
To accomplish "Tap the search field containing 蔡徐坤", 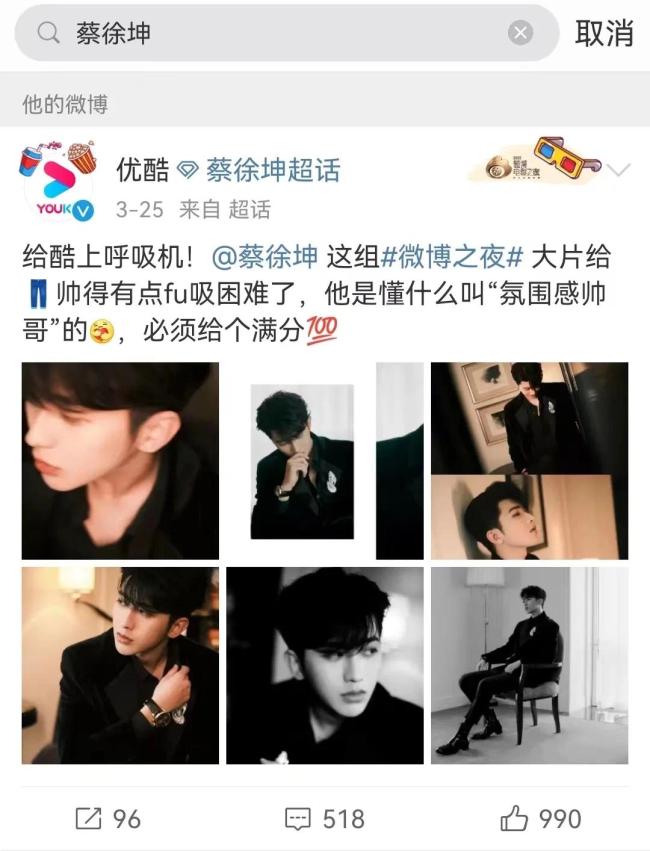I will (x=280, y=33).
